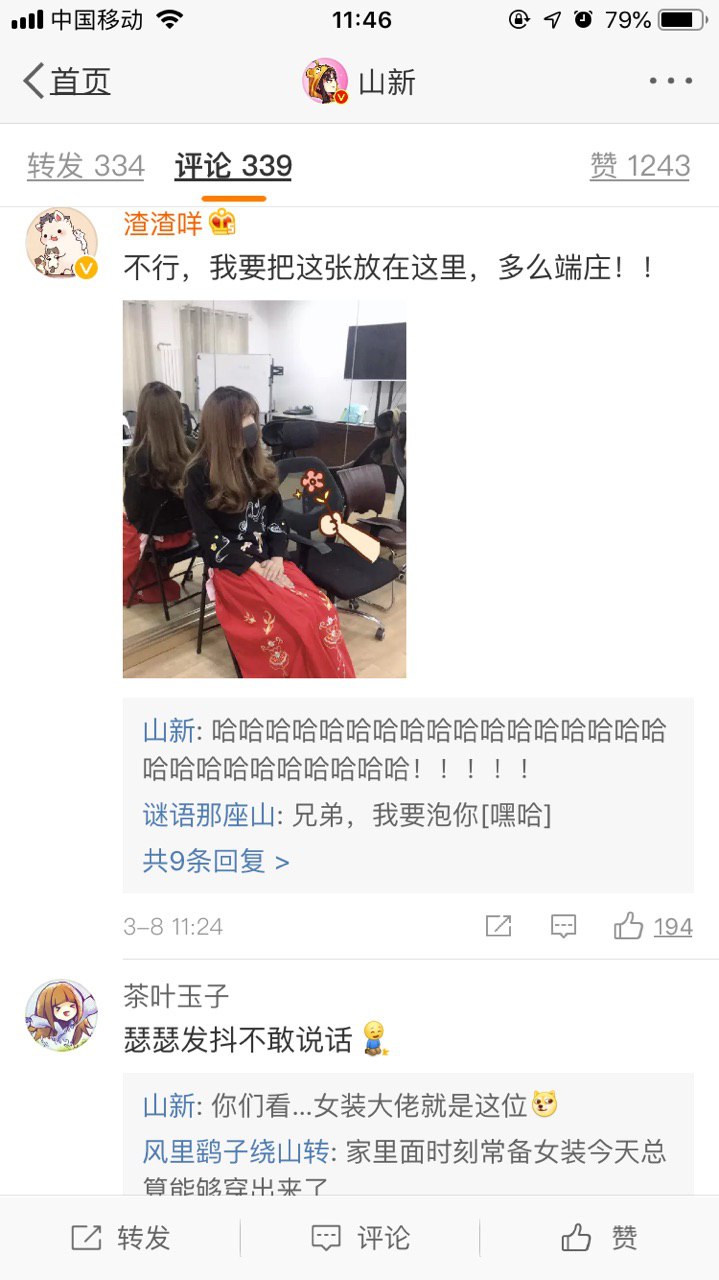The height and width of the screenshot is (1280, 719).
Task: Like 渣渣咩's comment with 194 likes
Action: tap(629, 927)
